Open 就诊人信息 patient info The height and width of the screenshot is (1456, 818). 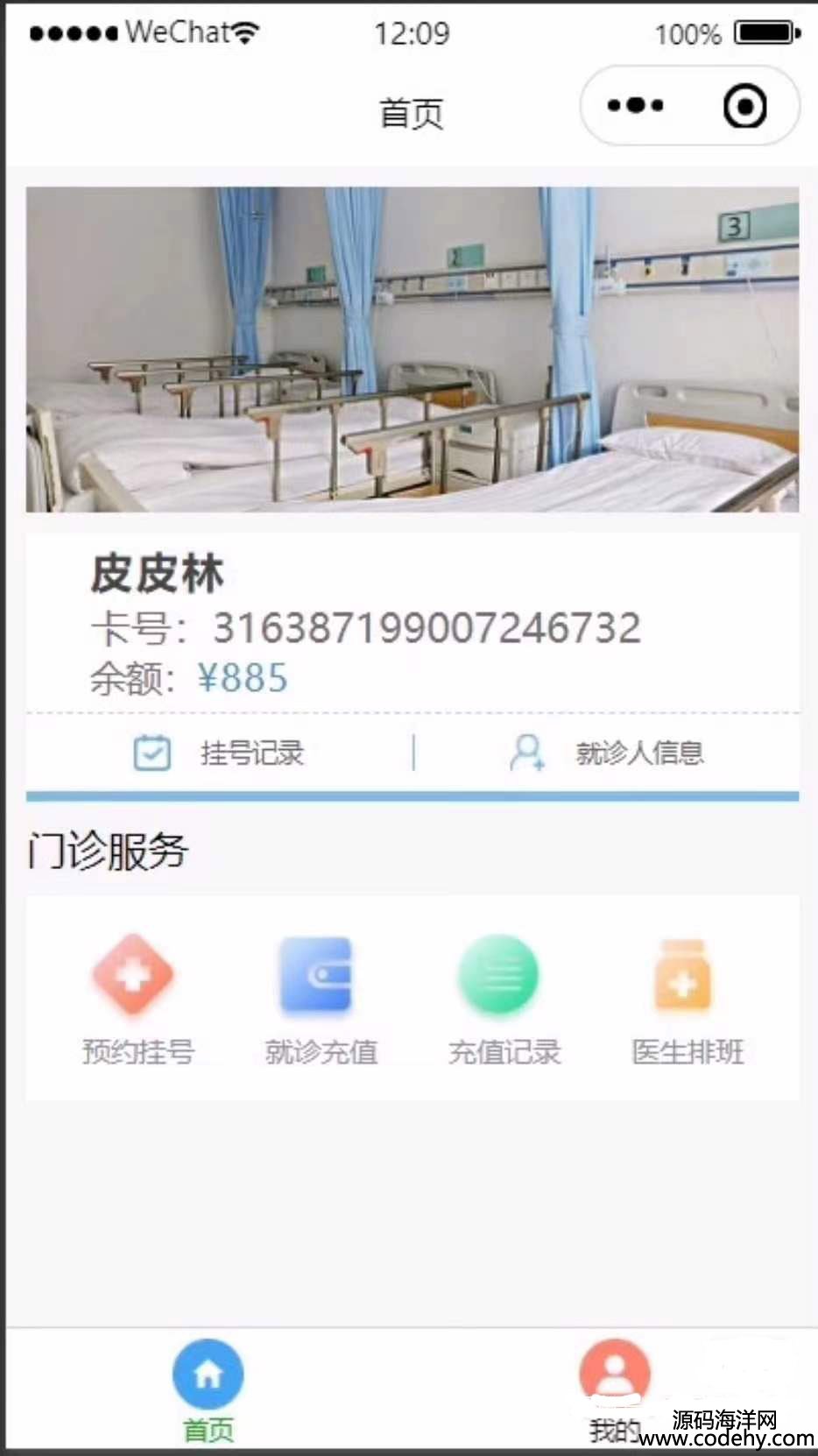606,753
